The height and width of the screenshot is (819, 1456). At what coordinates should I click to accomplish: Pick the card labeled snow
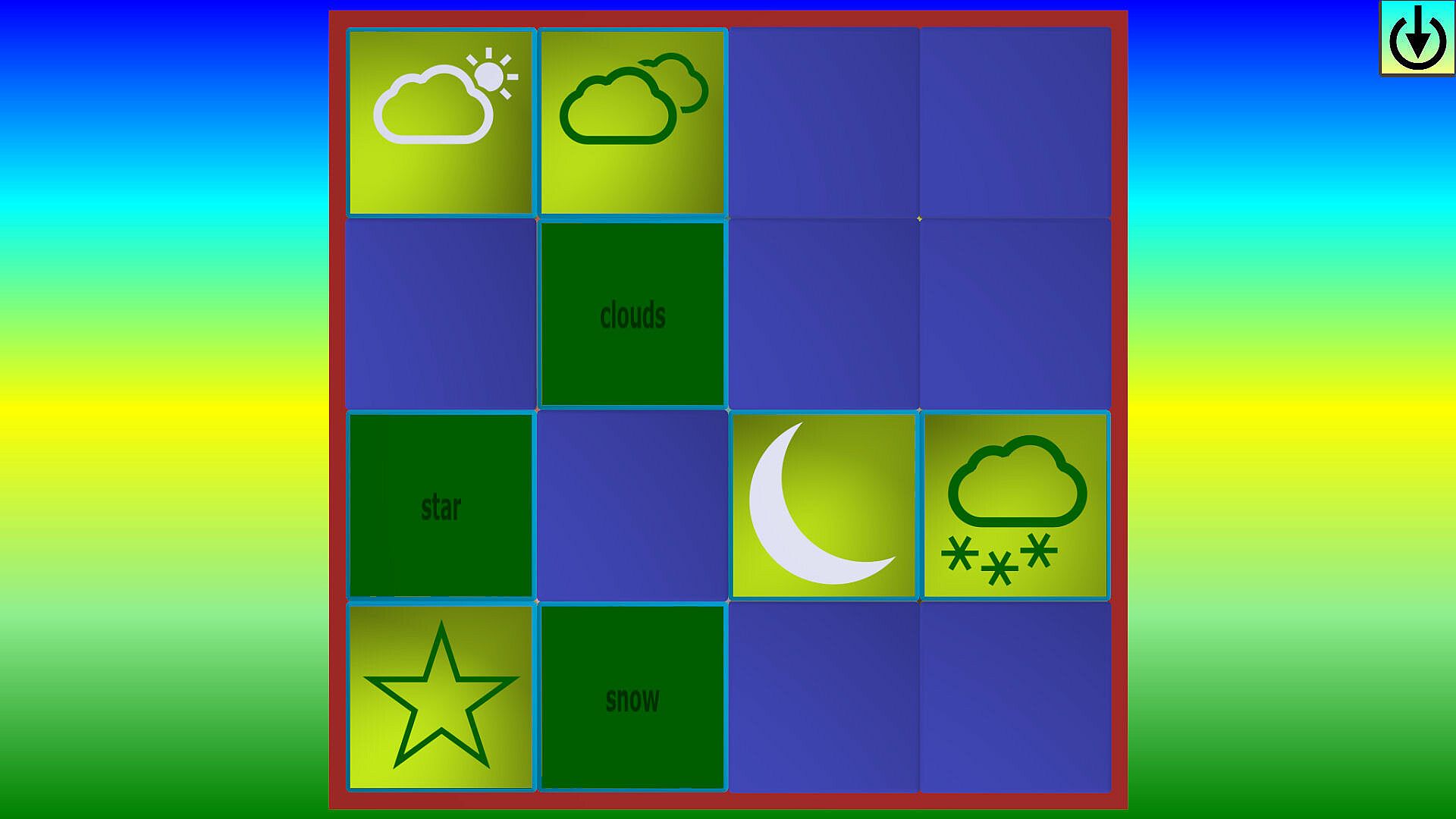click(x=632, y=697)
